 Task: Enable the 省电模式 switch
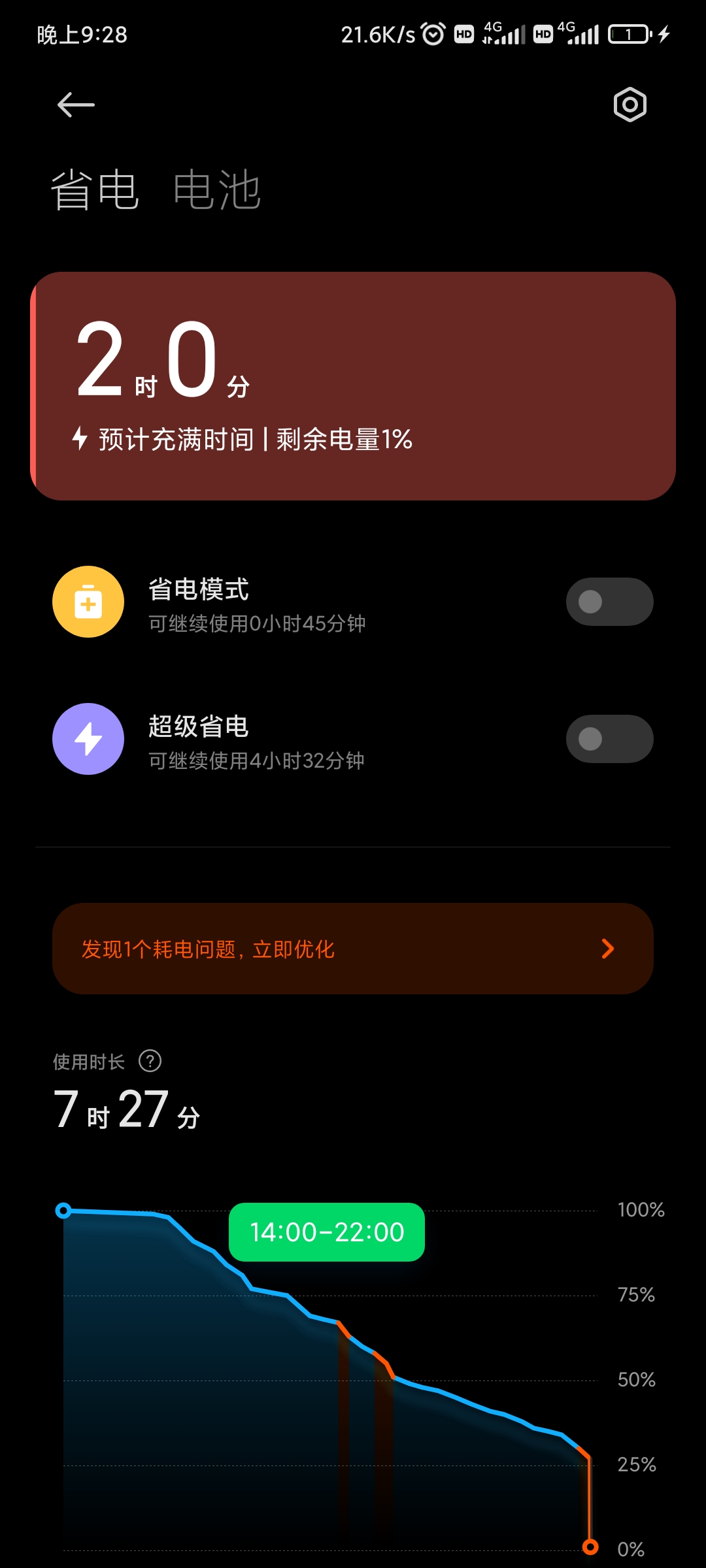609,602
